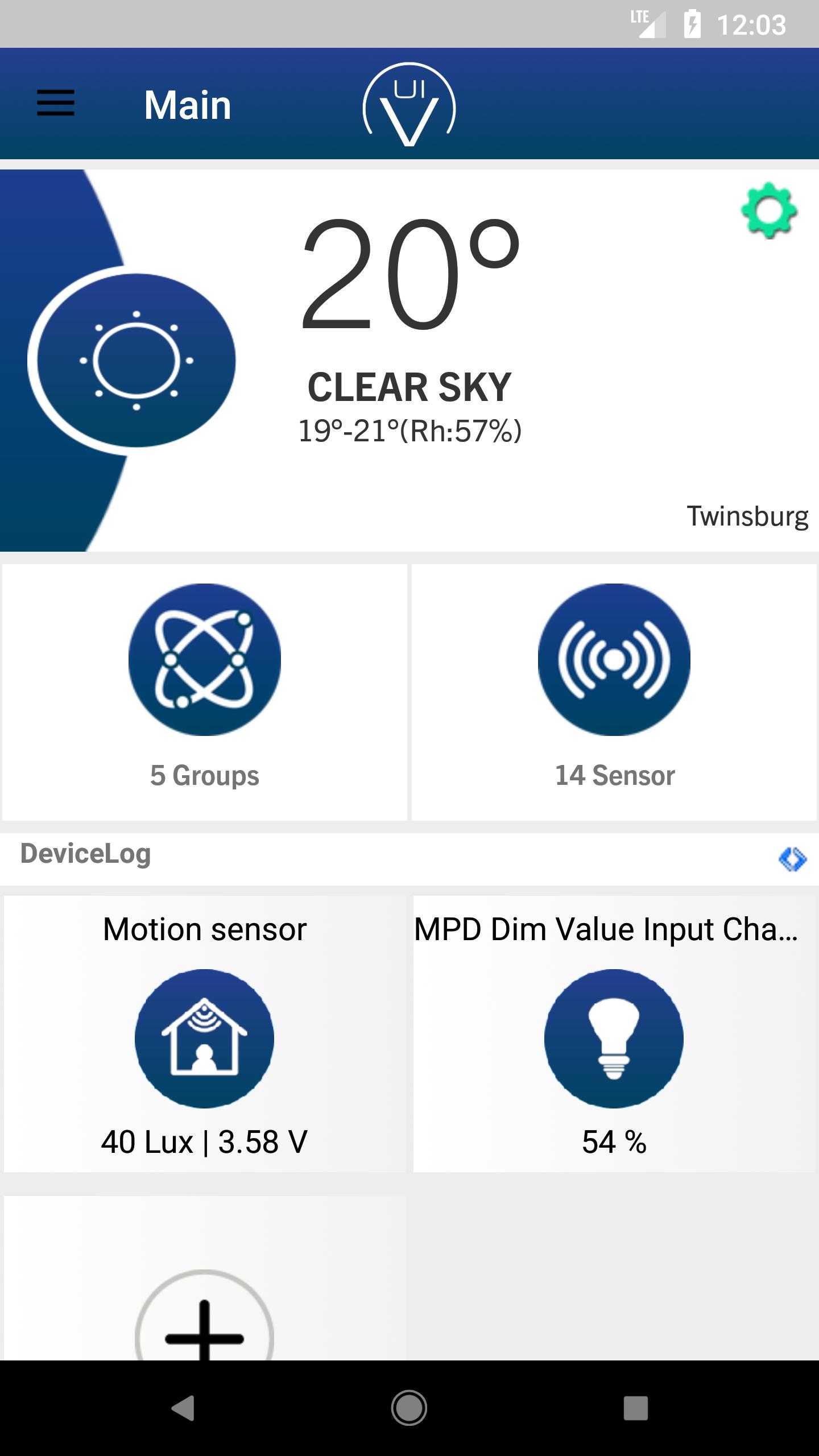Select the Main title in the header
This screenshot has height=1456, width=819.
[x=188, y=104]
